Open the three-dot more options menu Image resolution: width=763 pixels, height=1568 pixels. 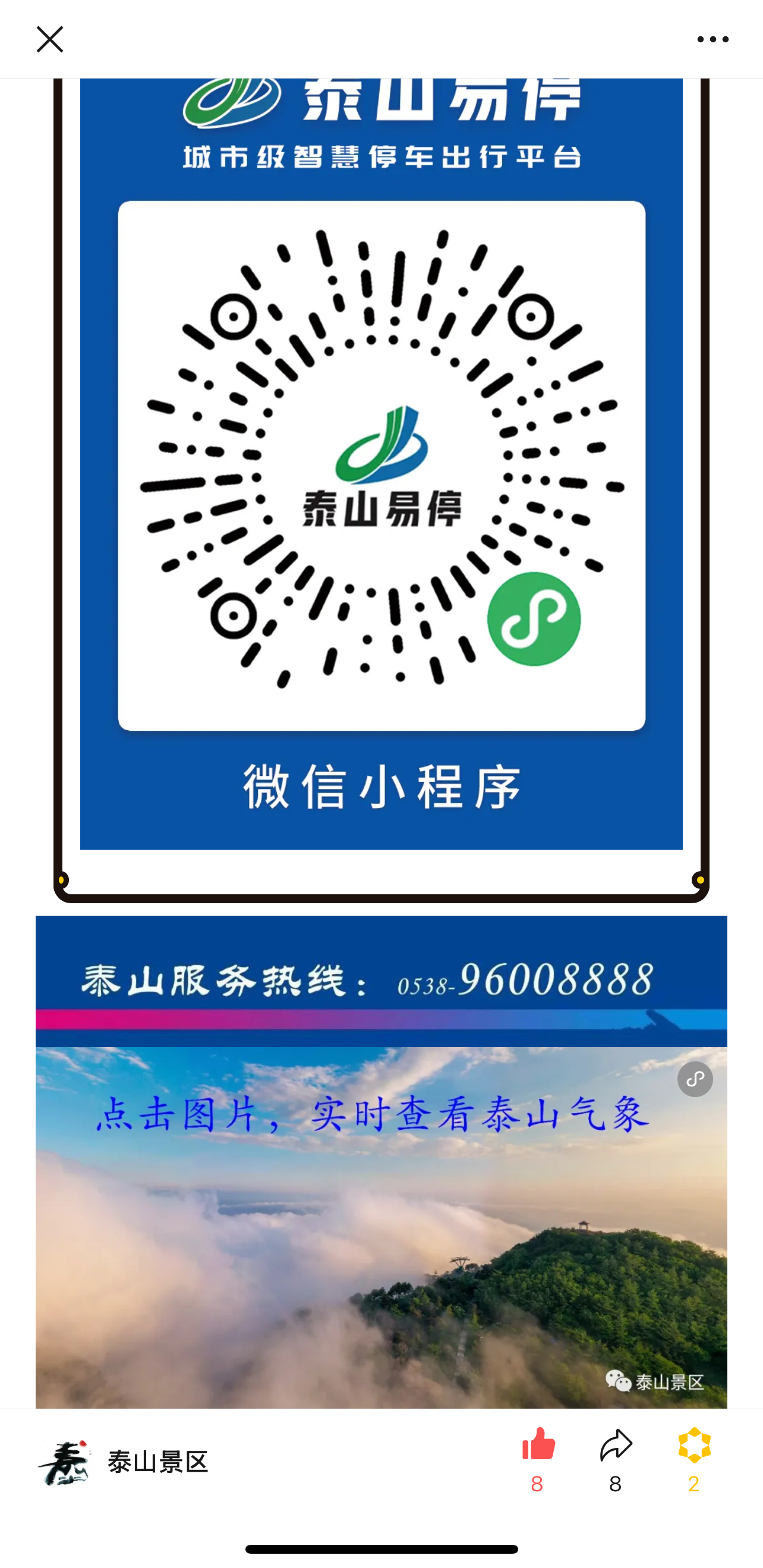tap(712, 40)
